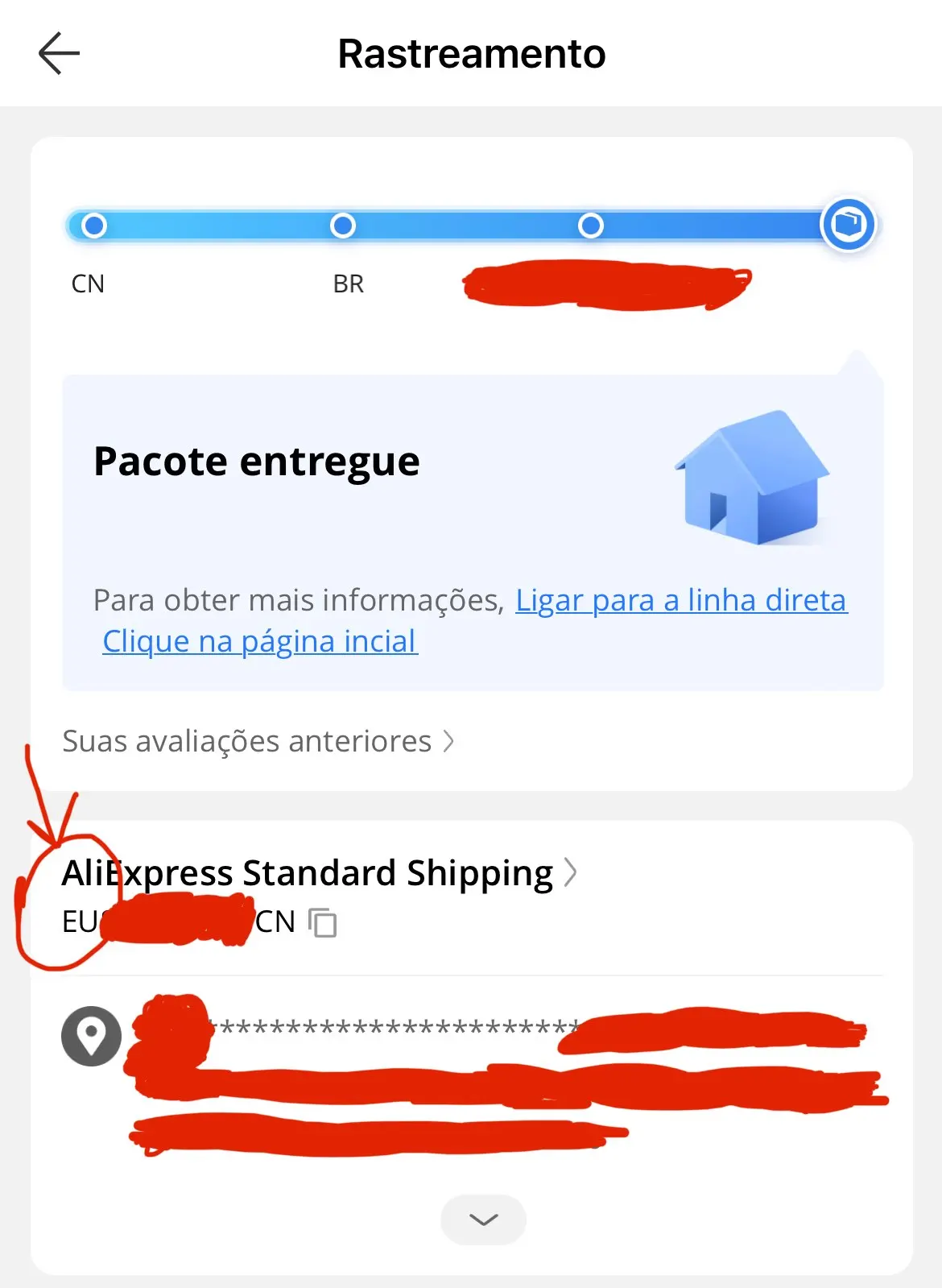The width and height of the screenshot is (942, 1288).
Task: Open Suas avaliações anteriores
Action: click(258, 741)
